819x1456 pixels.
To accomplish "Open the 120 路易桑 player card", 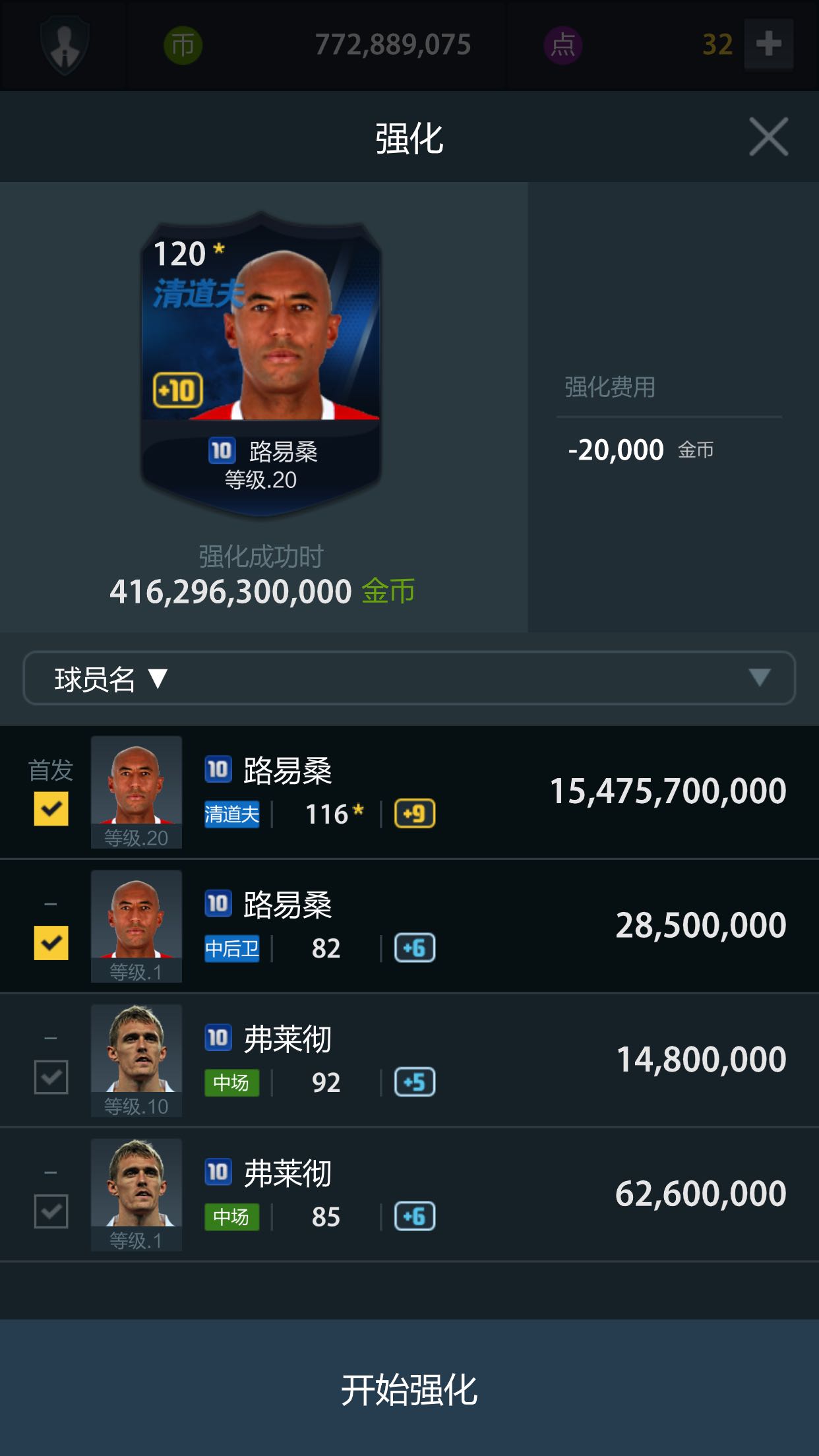I will 261,363.
